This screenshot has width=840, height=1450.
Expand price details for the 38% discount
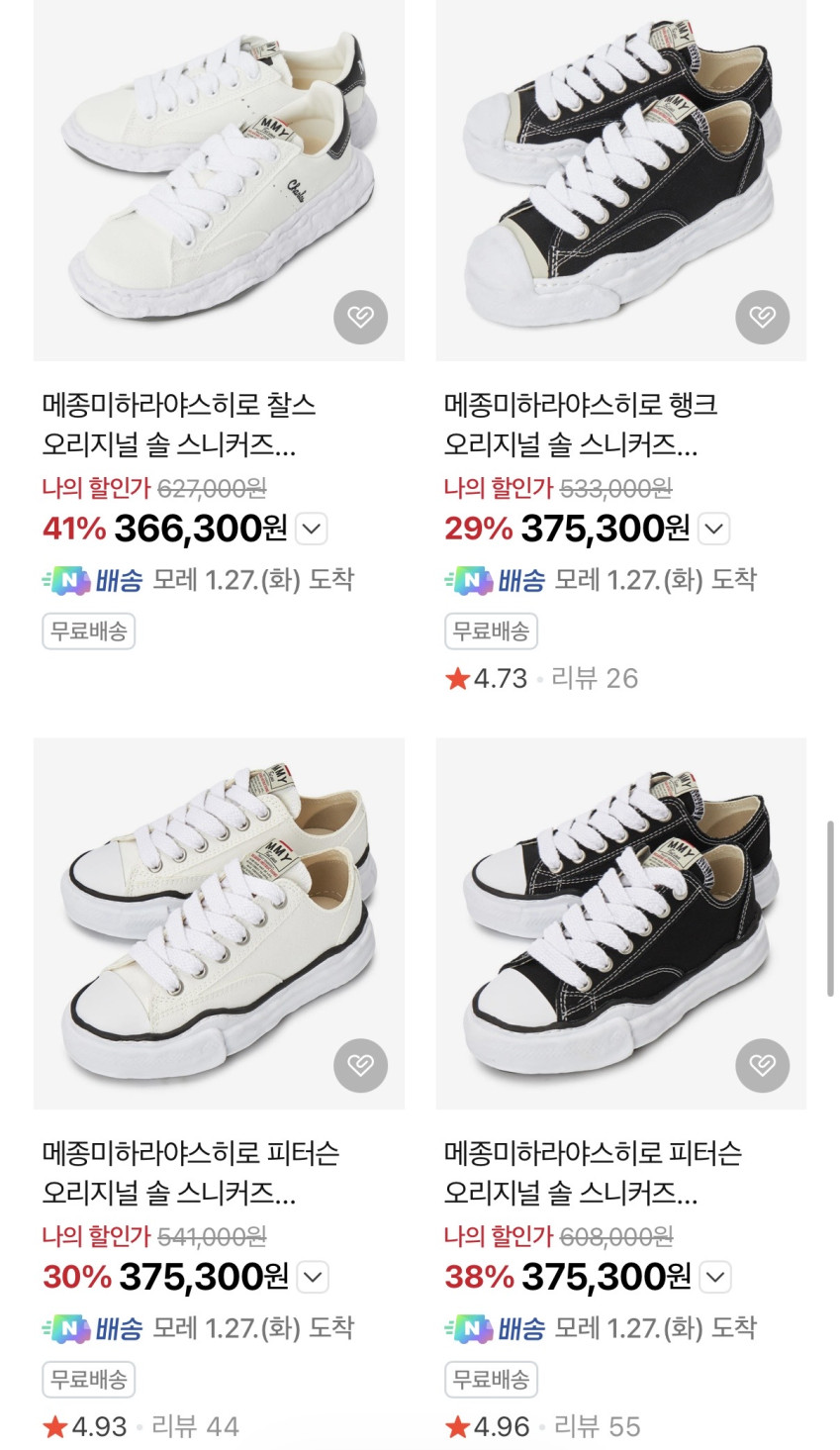(714, 1278)
